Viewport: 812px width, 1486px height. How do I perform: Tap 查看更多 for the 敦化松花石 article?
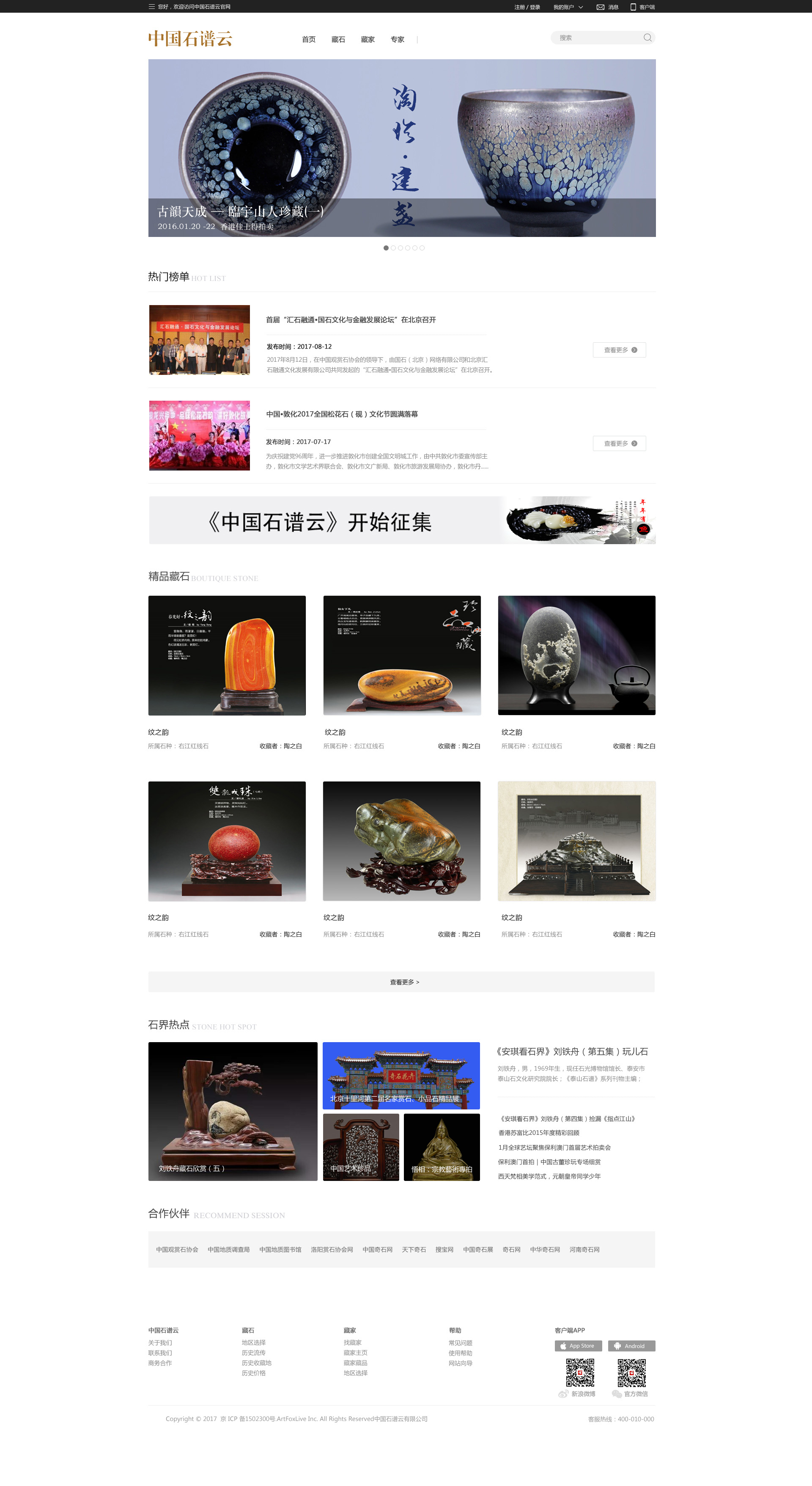pos(620,443)
